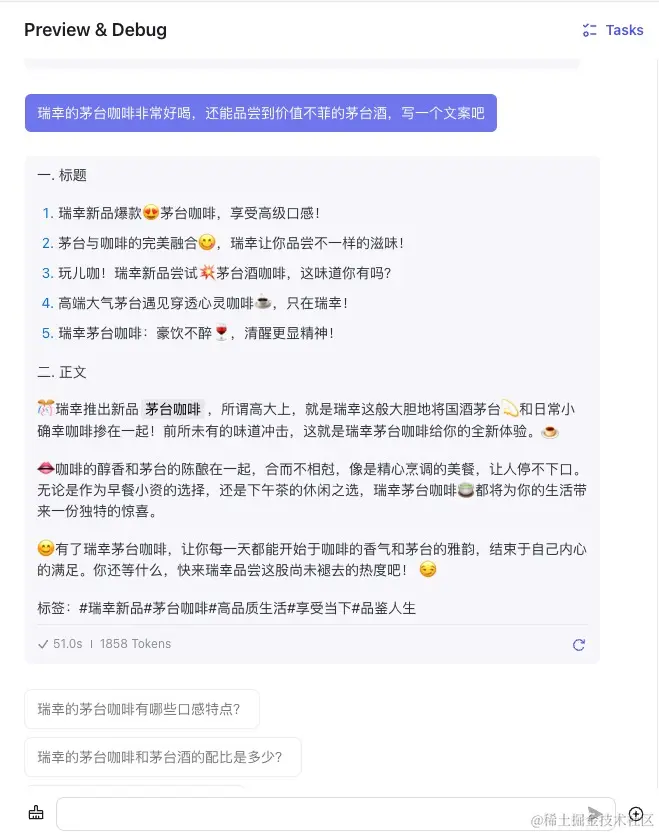Image resolution: width=659 pixels, height=833 pixels.
Task: Clear chat with the broom icon
Action: click(x=36, y=813)
